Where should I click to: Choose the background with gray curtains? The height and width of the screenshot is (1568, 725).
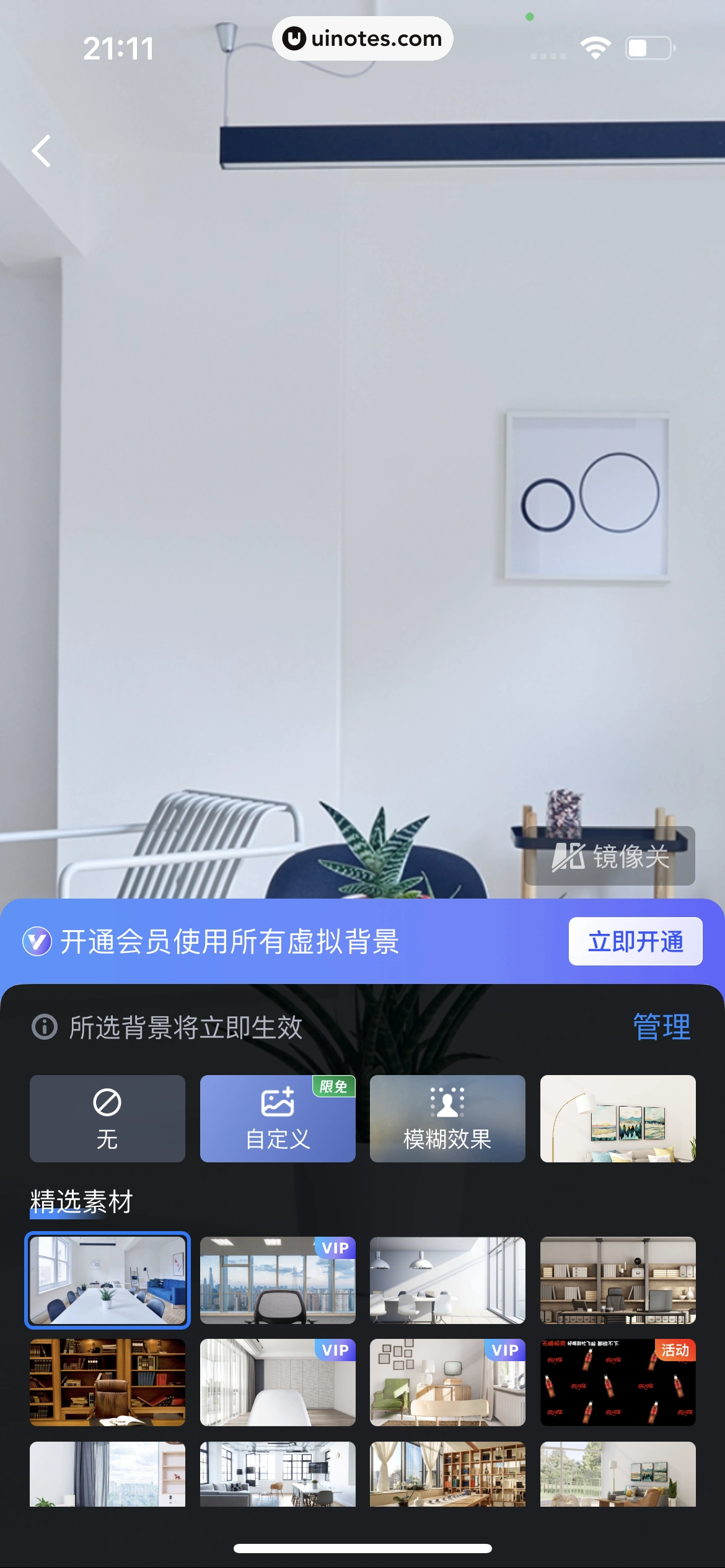tap(107, 1474)
